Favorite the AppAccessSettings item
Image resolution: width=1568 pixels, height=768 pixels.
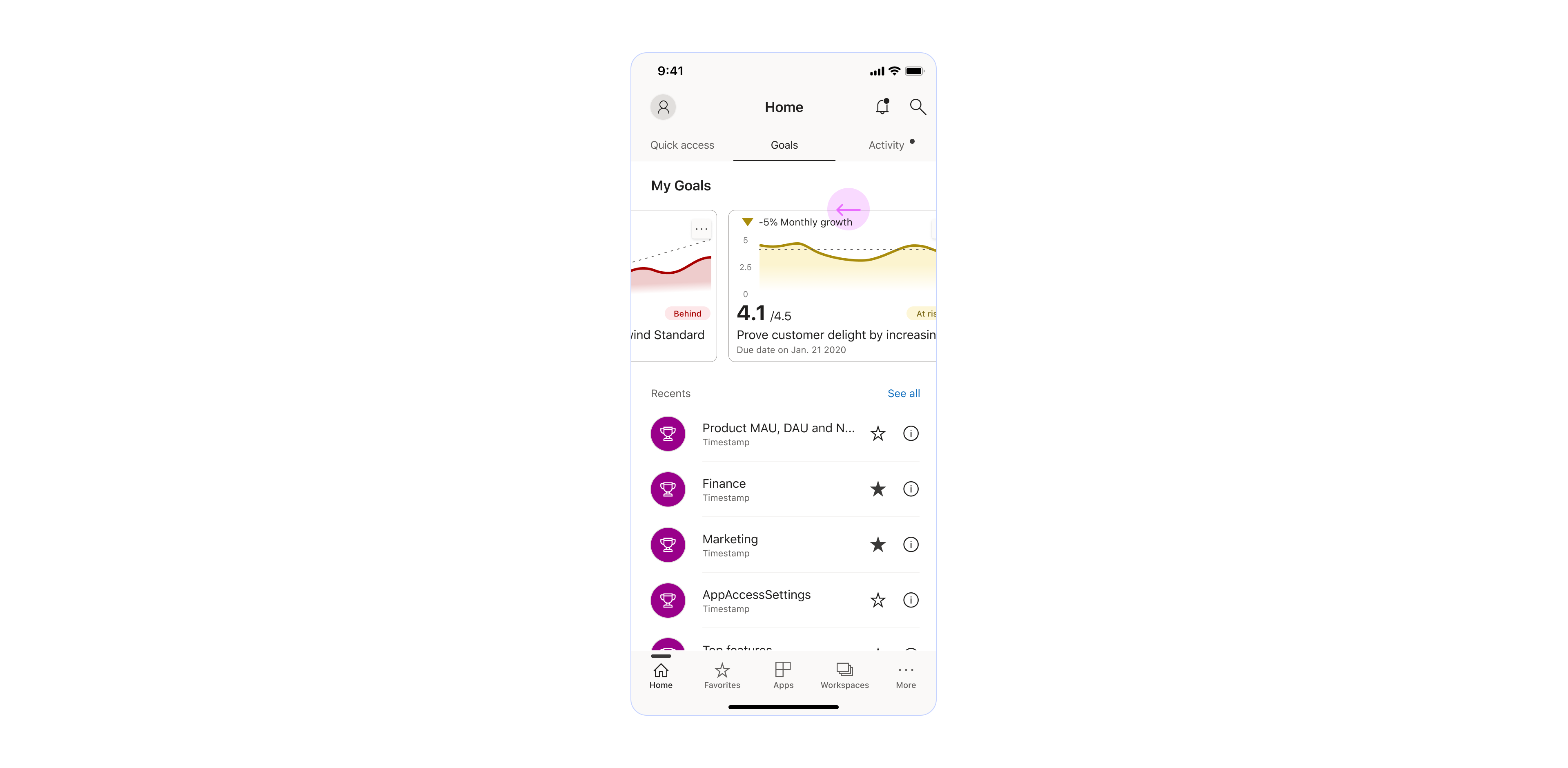click(x=878, y=601)
